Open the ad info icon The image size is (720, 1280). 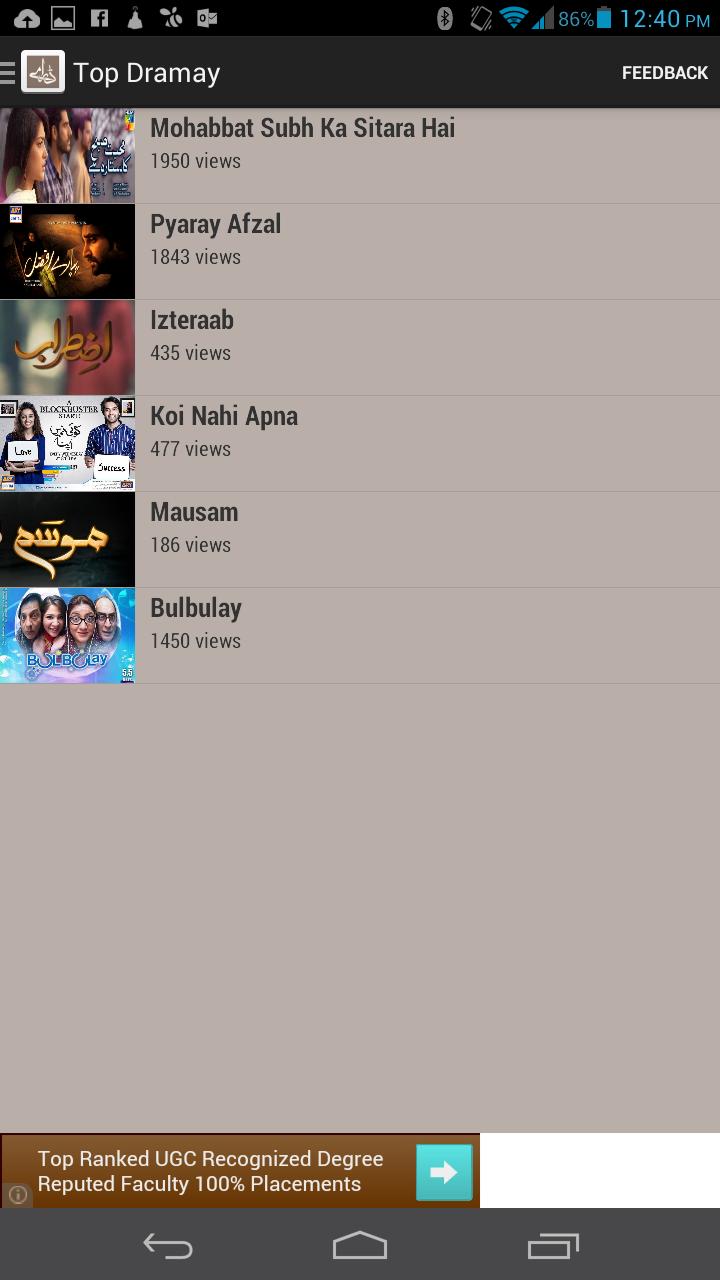pos(17,1194)
